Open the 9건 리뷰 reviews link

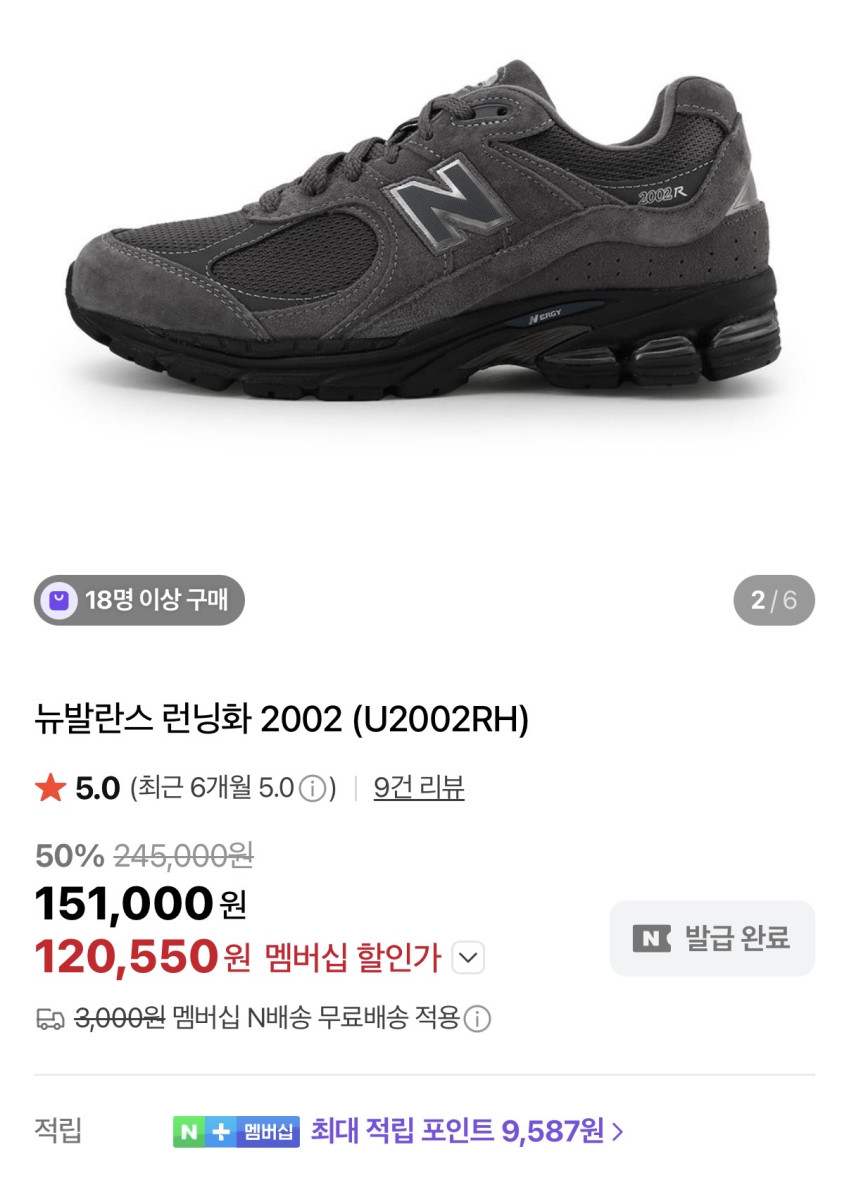tap(419, 788)
